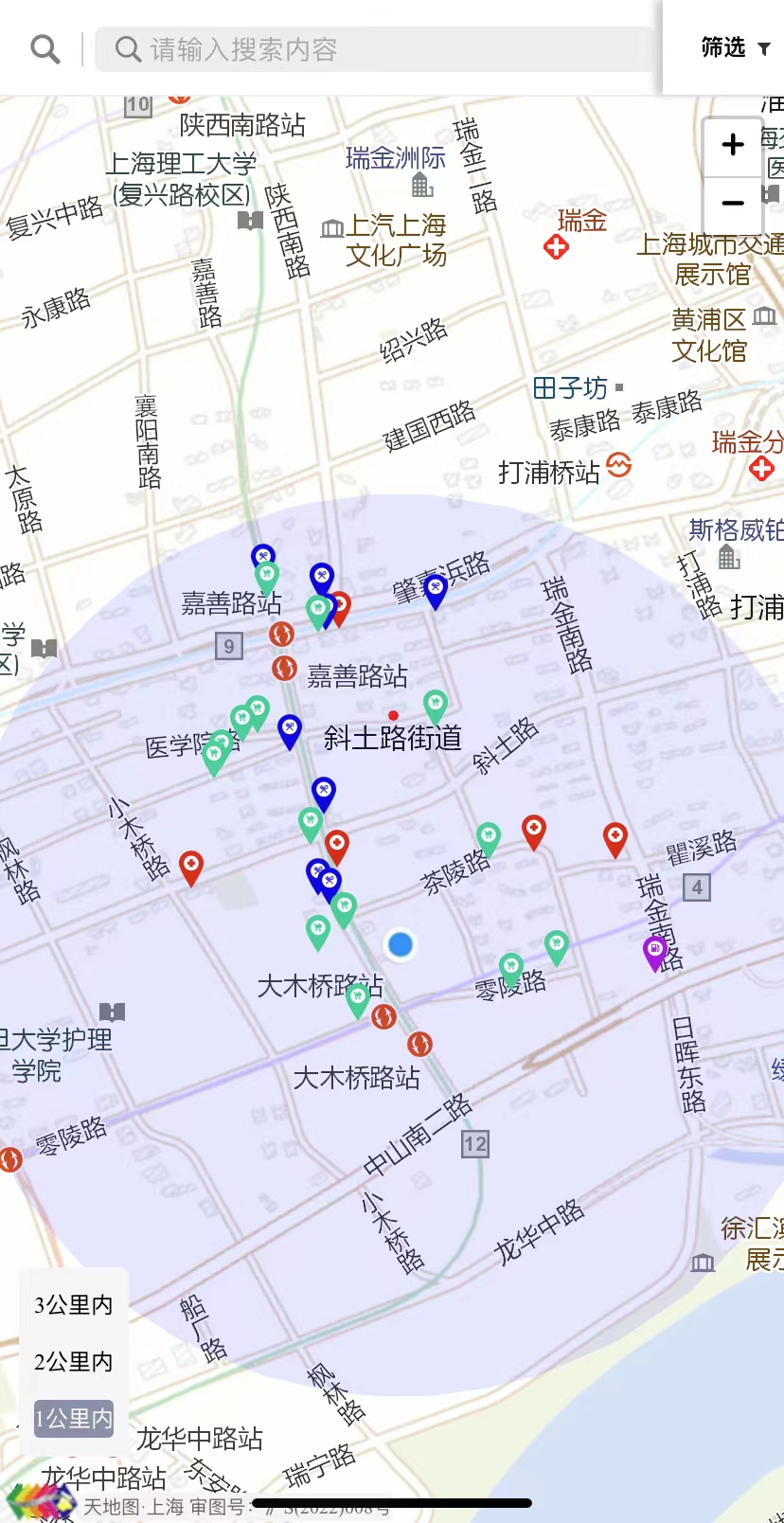Tap the magnifier search icon
Viewport: 784px width, 1523px height.
(45, 48)
